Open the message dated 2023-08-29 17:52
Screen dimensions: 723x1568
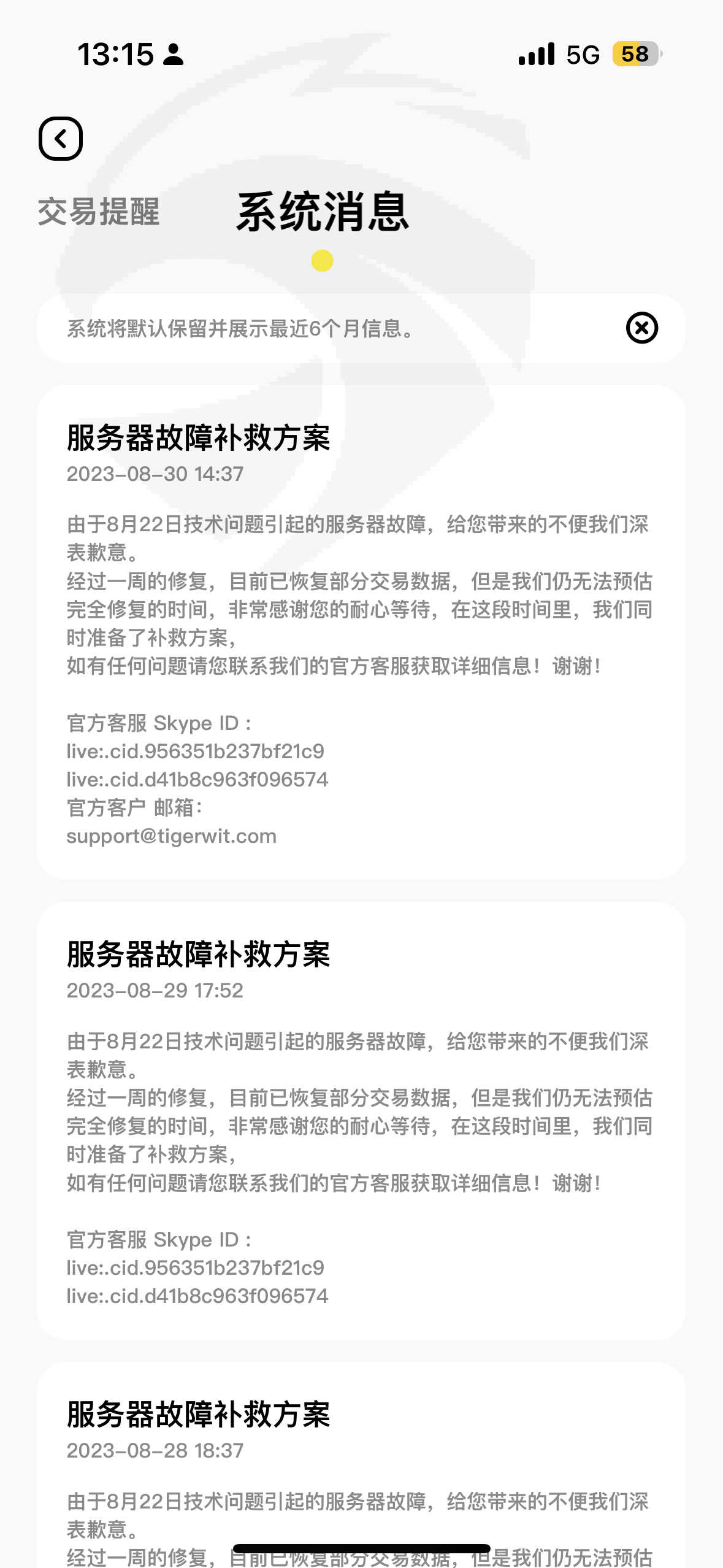click(361, 1121)
